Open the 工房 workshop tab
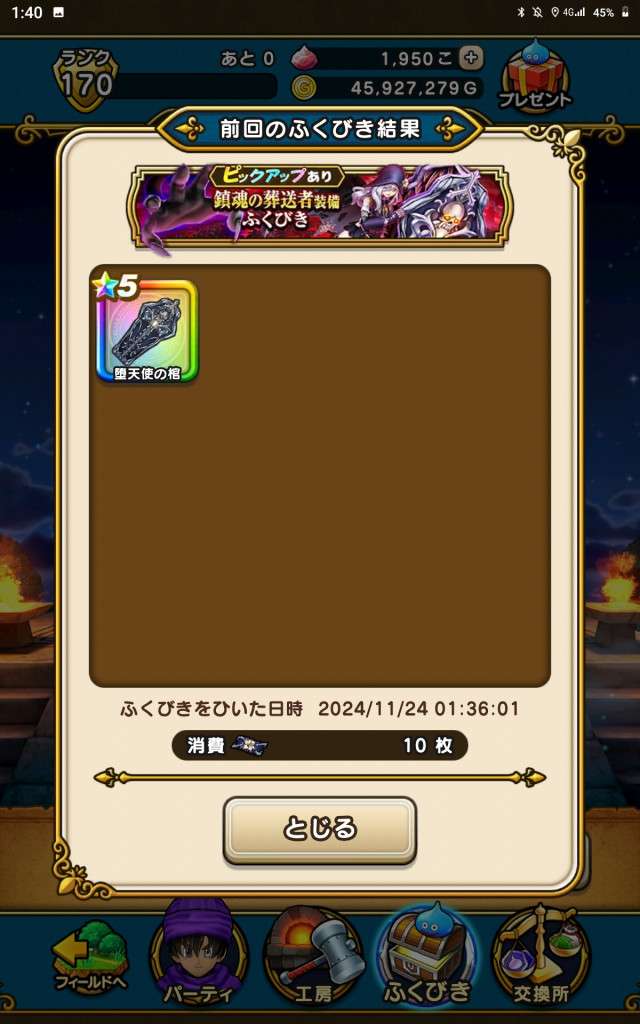 [312, 955]
